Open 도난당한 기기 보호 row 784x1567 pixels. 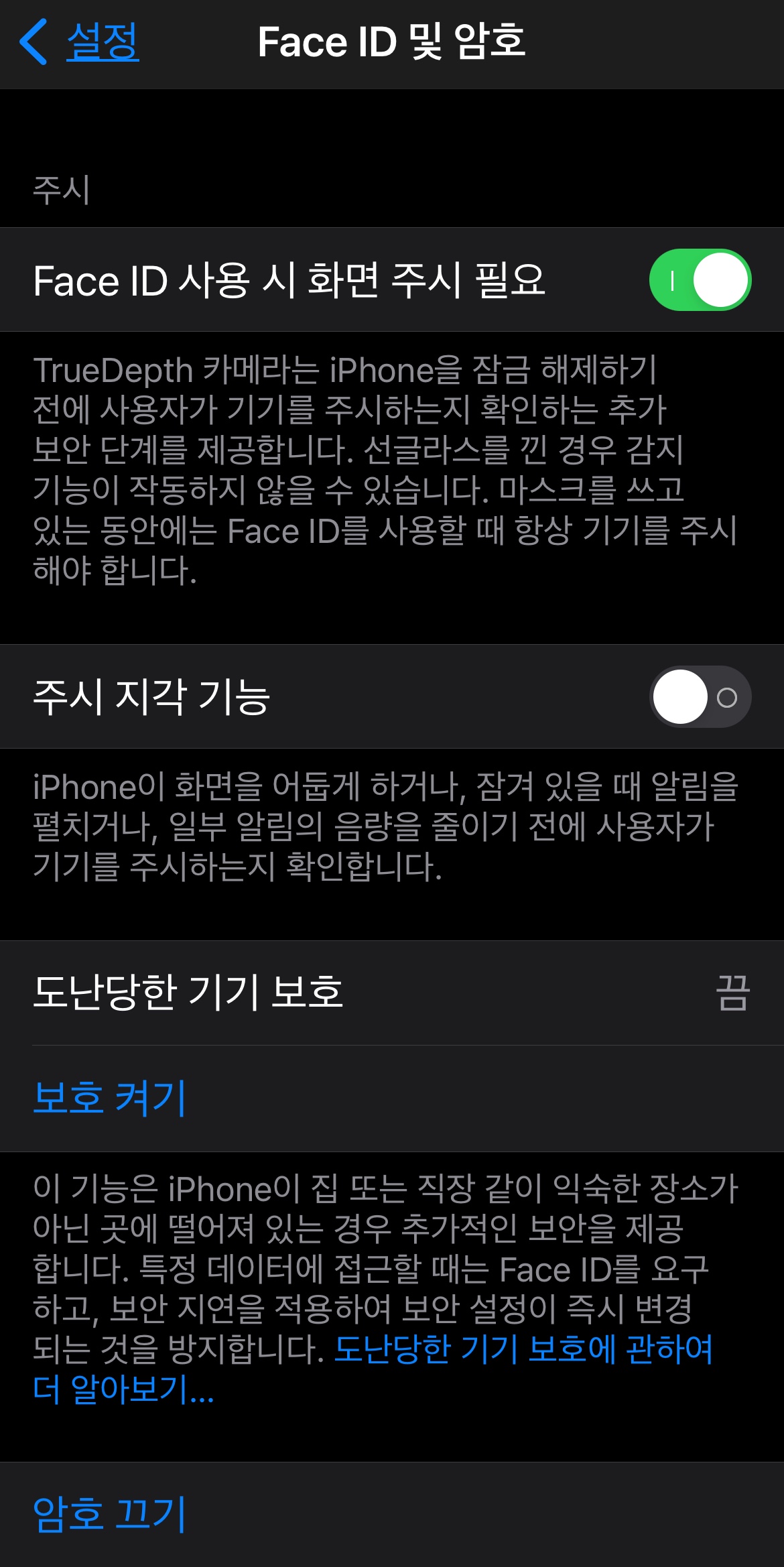click(x=391, y=993)
